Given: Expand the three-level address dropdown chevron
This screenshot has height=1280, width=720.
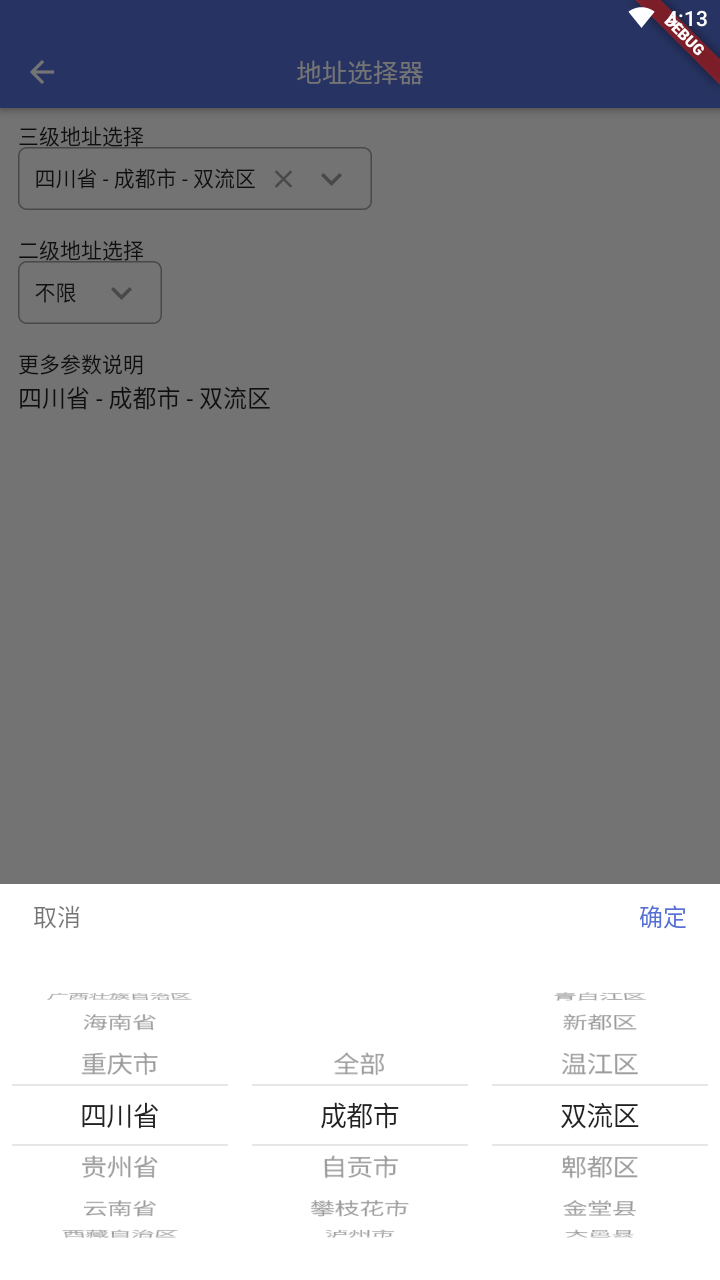Looking at the screenshot, I should point(331,178).
